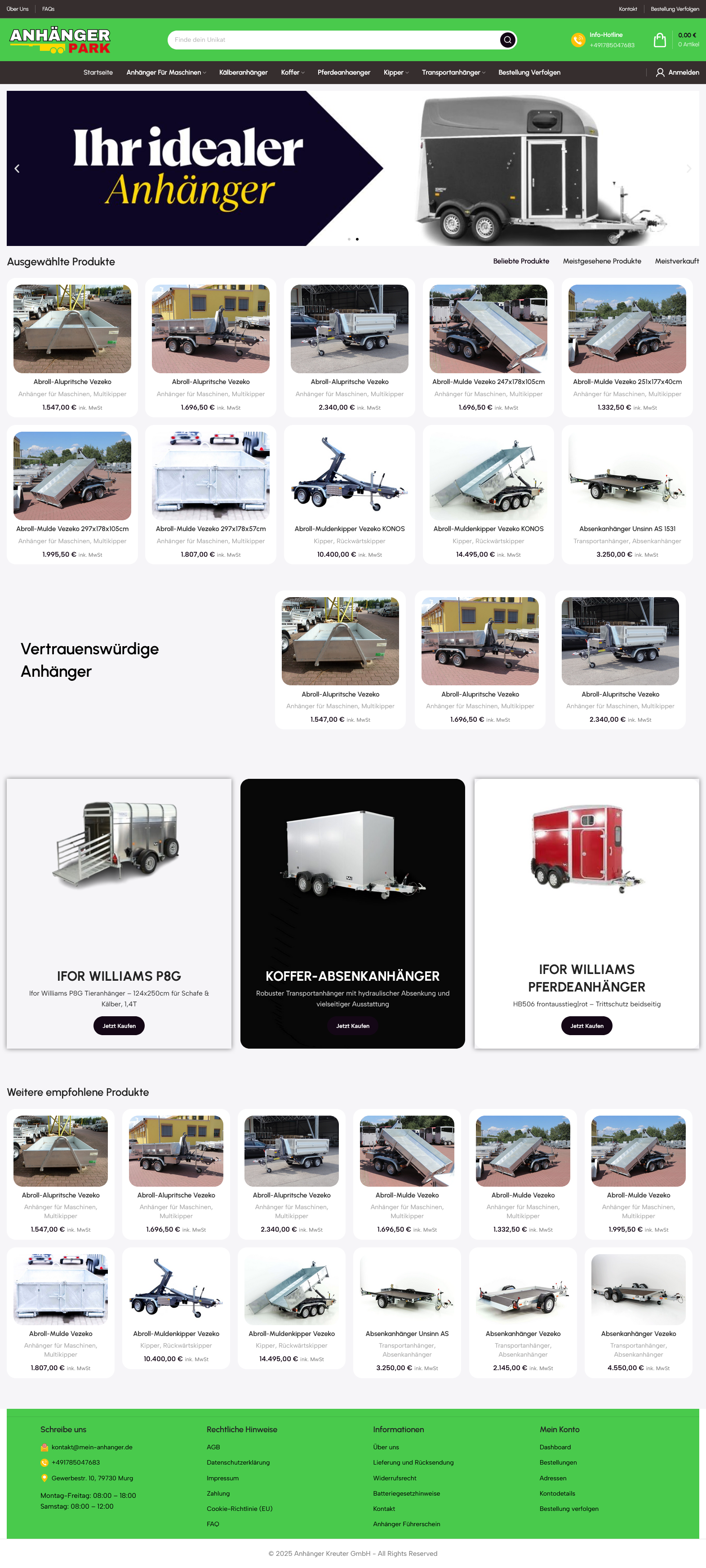The image size is (706, 1568).
Task: Show the previous banner slide
Action: (17, 169)
